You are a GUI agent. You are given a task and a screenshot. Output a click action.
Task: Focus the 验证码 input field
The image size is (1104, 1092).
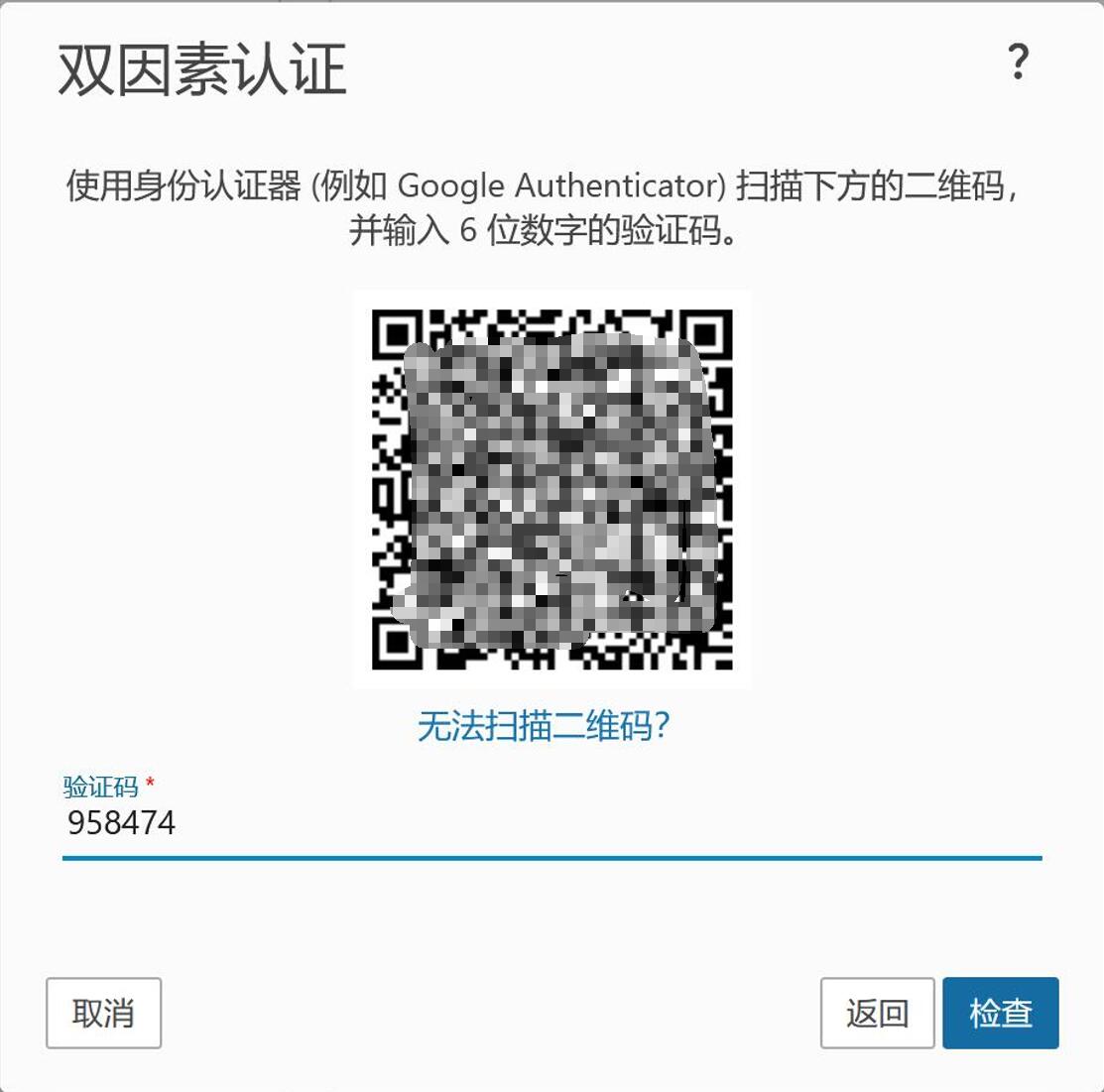point(552,824)
